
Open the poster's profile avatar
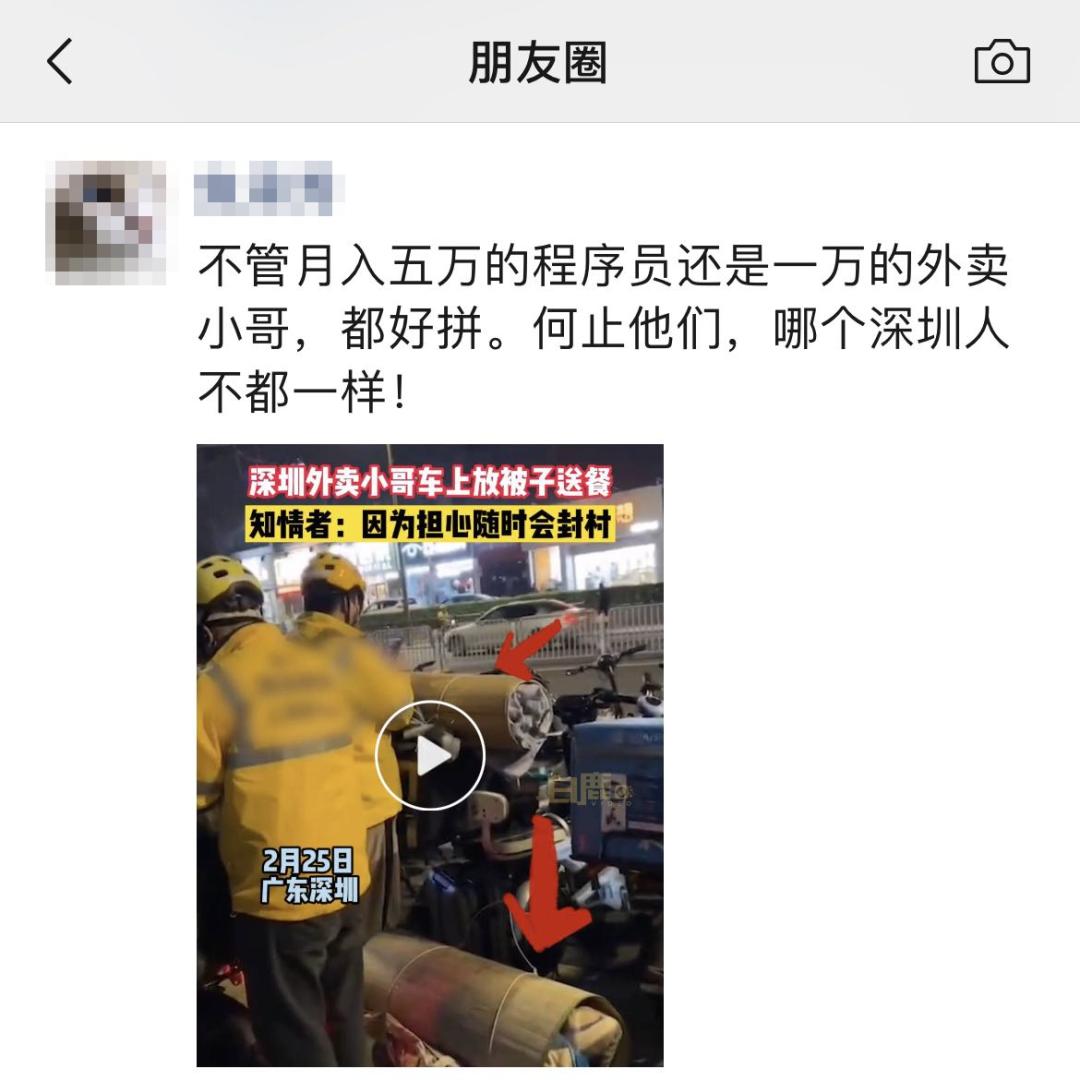tap(109, 222)
